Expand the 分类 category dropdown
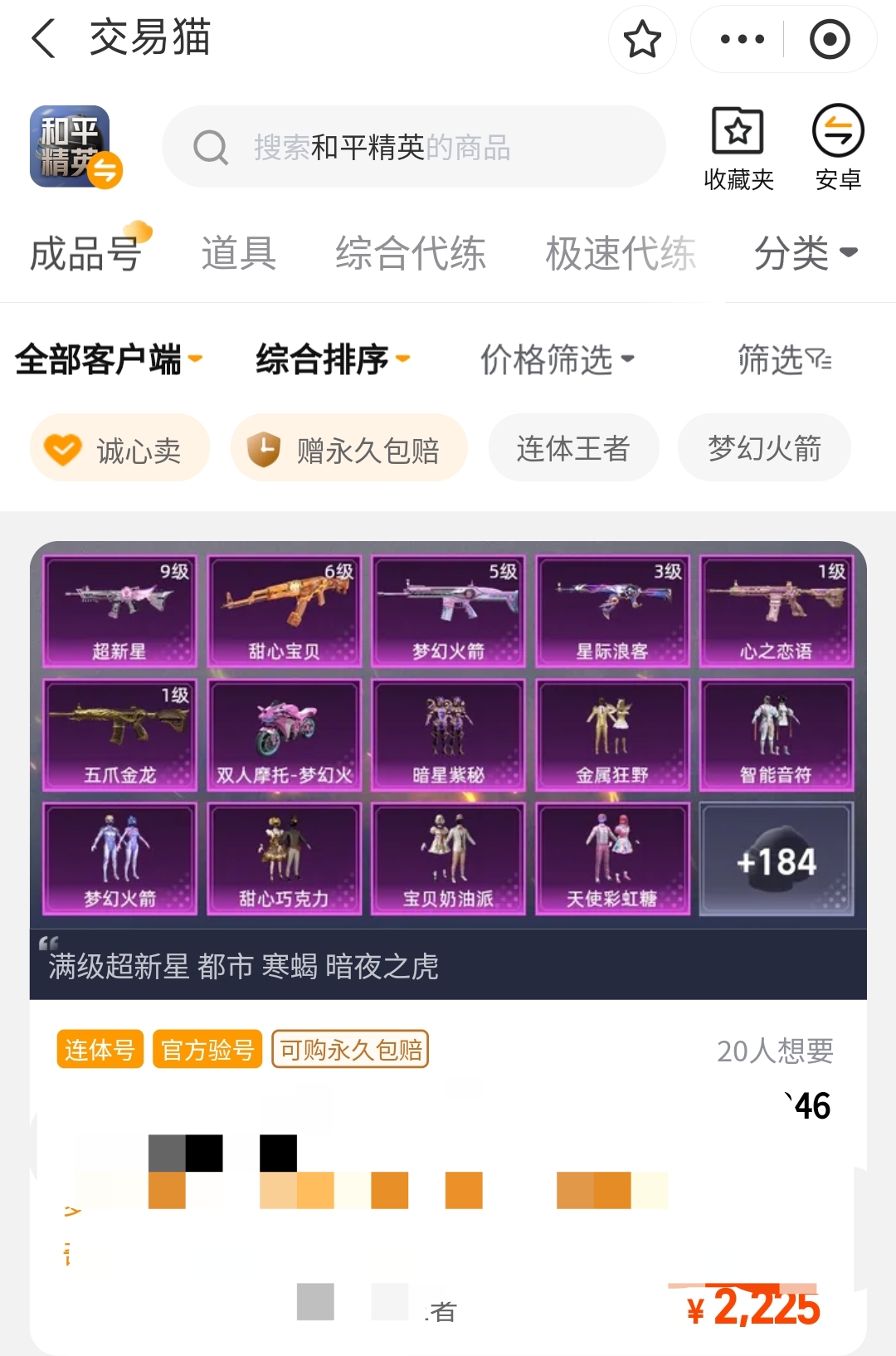Viewport: 896px width, 1356px height. click(805, 253)
